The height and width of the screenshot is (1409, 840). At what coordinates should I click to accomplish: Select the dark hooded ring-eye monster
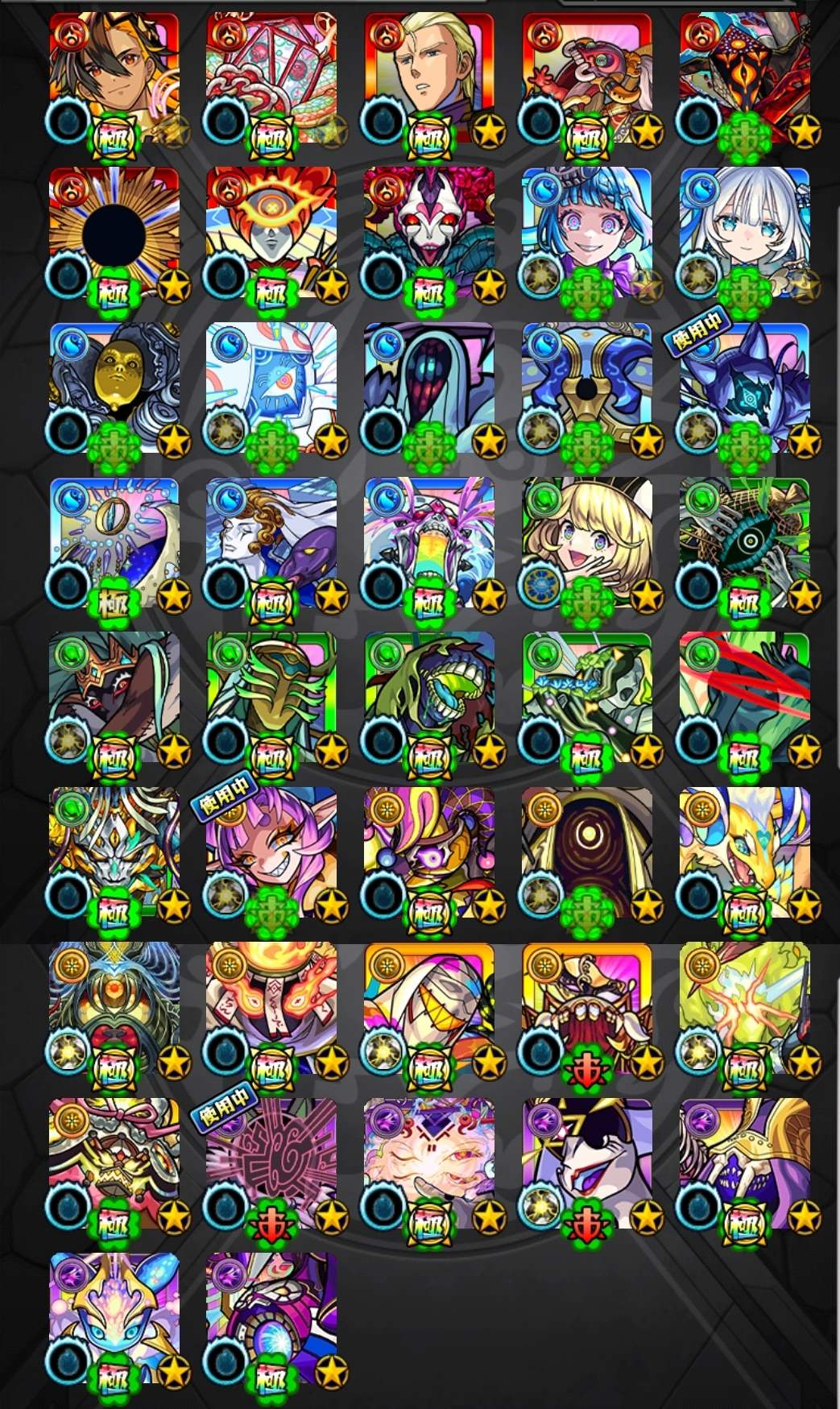586,852
